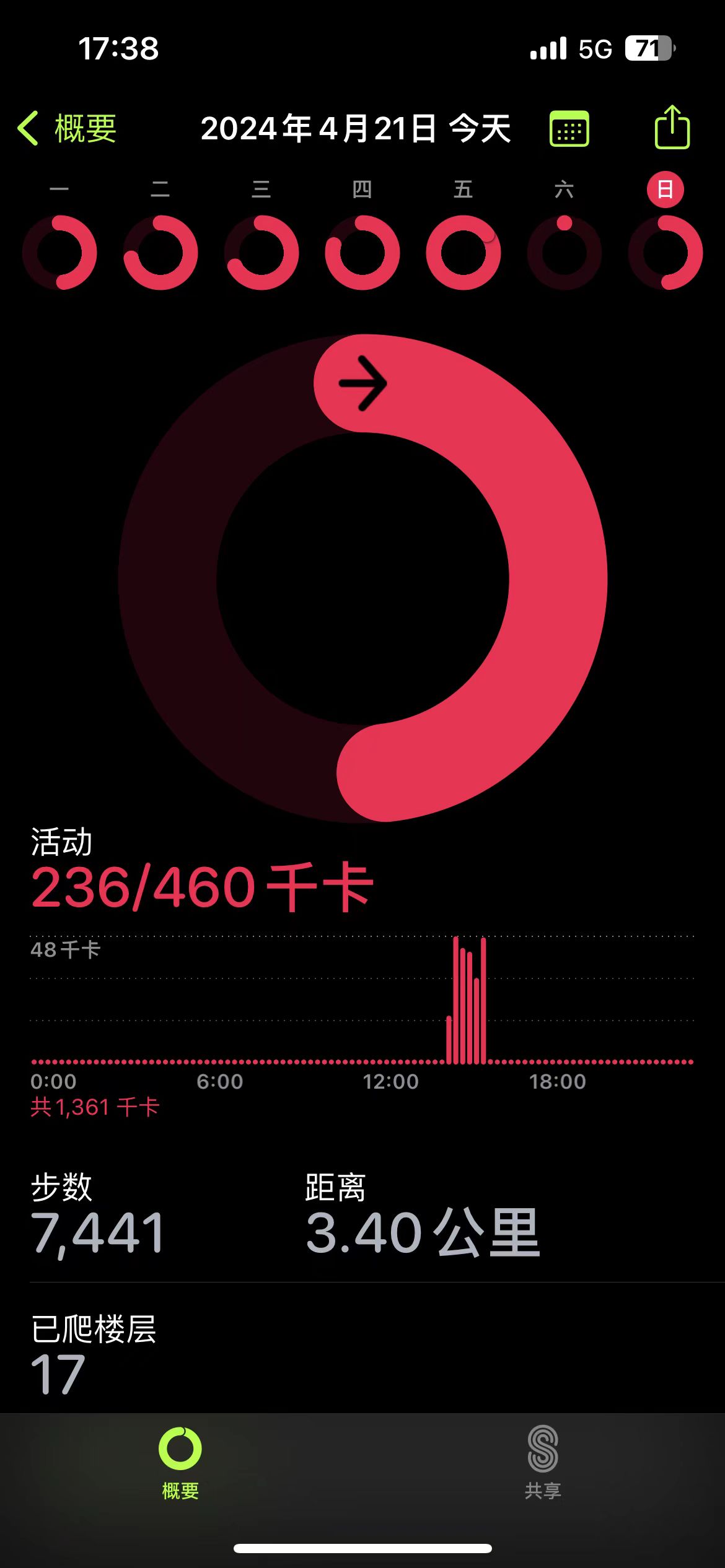The height and width of the screenshot is (1568, 725).
Task: Select Monday (一) activity ring
Action: (x=59, y=252)
